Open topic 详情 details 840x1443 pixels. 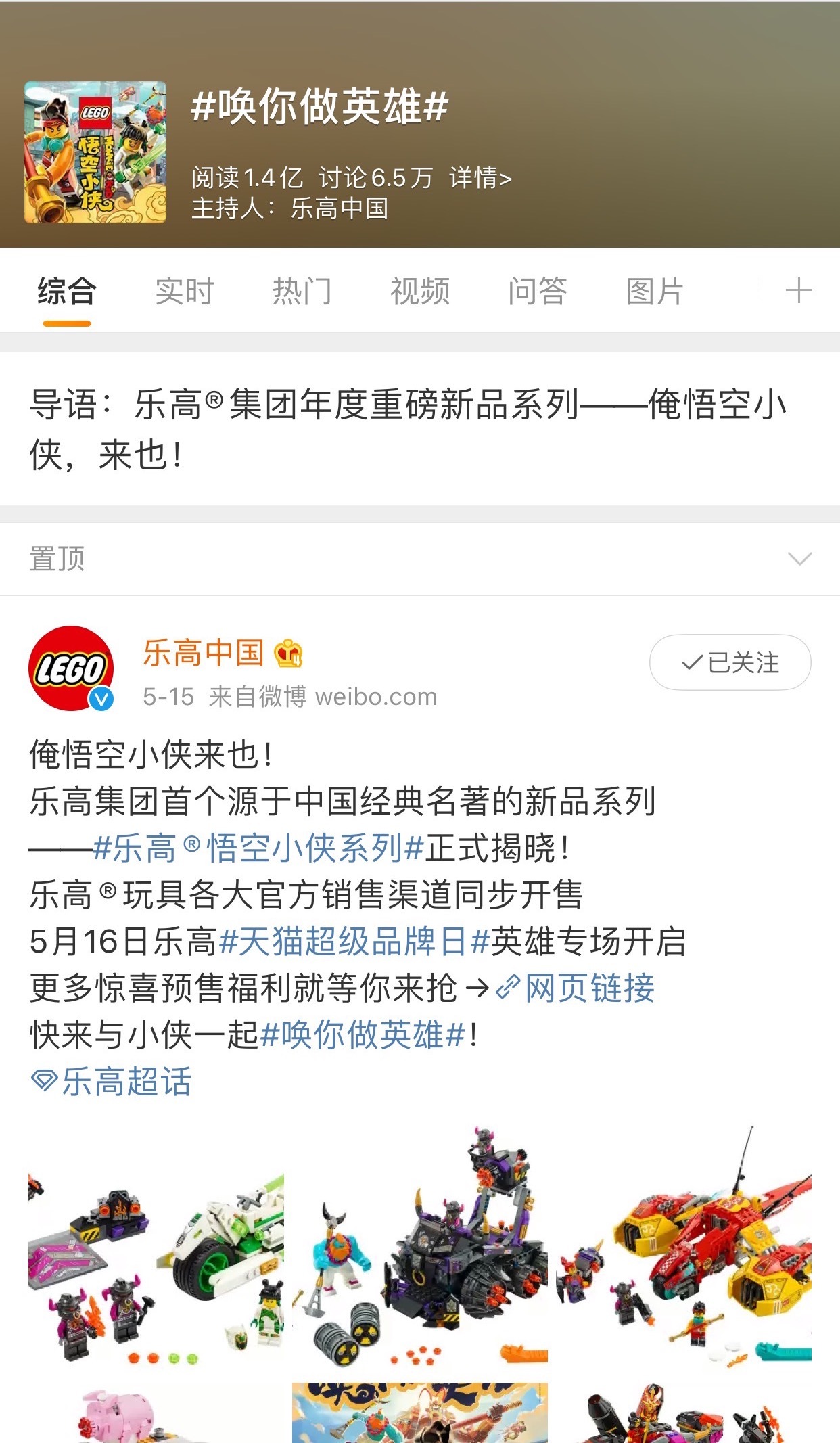coord(480,179)
